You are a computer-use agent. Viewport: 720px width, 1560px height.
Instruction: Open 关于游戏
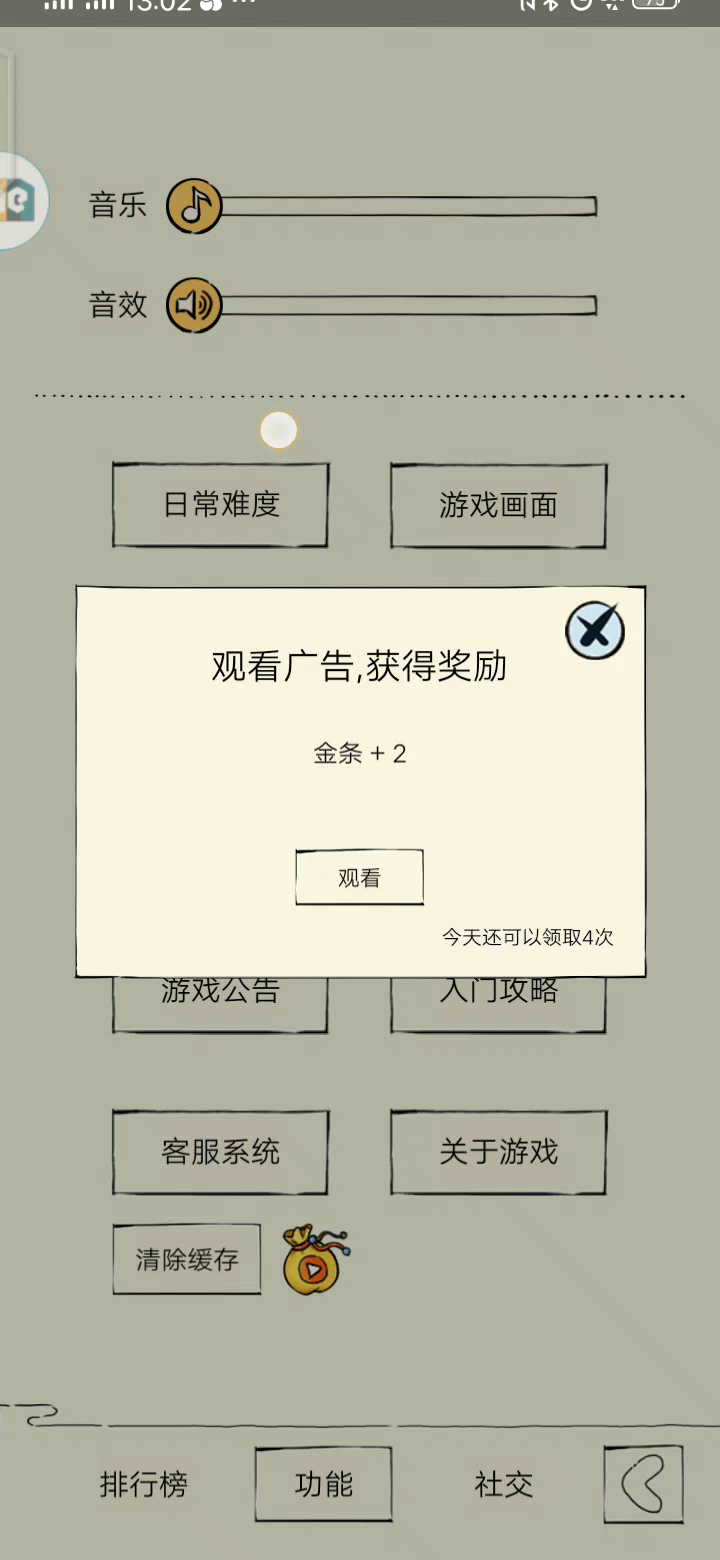[498, 1152]
